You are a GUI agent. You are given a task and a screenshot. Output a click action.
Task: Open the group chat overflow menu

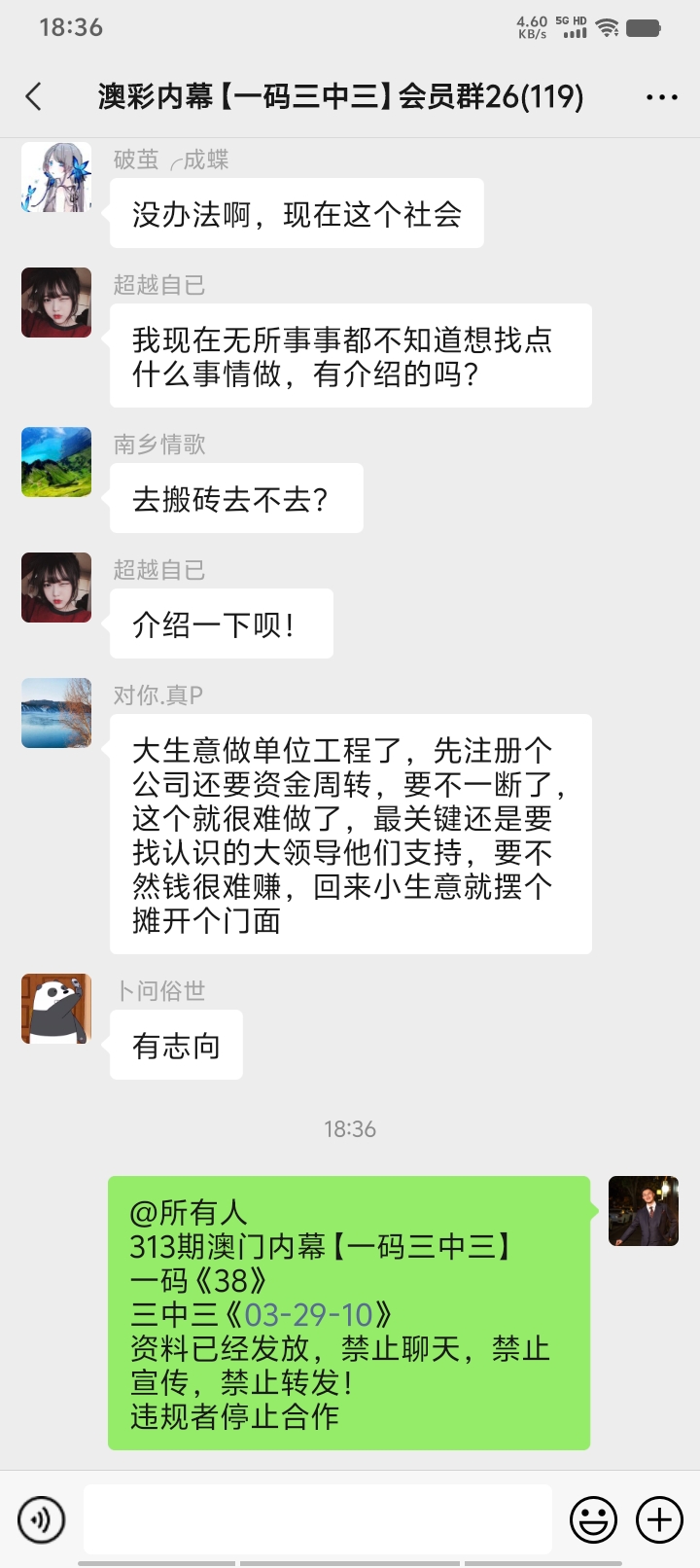point(661,97)
